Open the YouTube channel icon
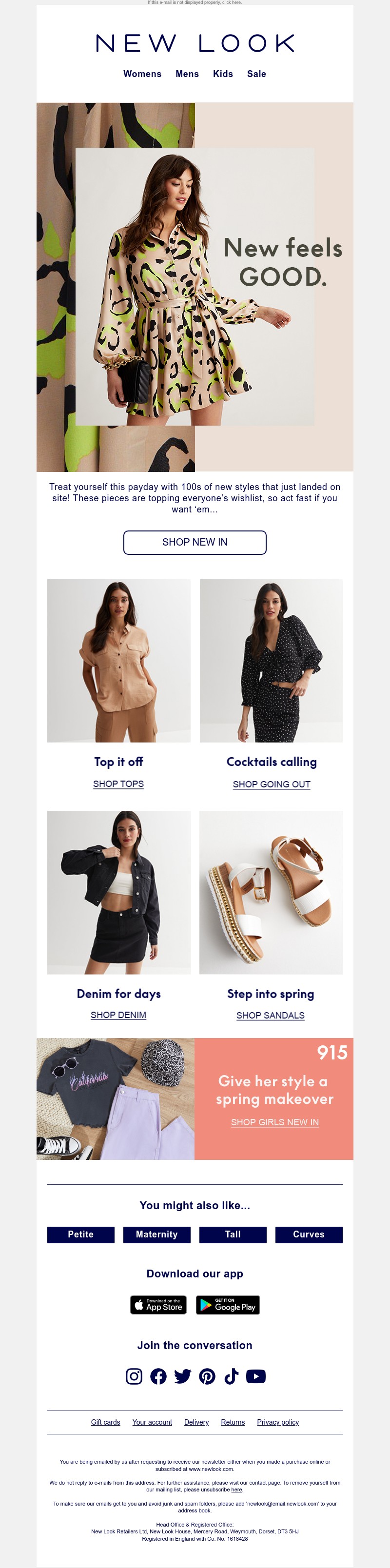This screenshot has height=1568, width=390. point(255,1376)
